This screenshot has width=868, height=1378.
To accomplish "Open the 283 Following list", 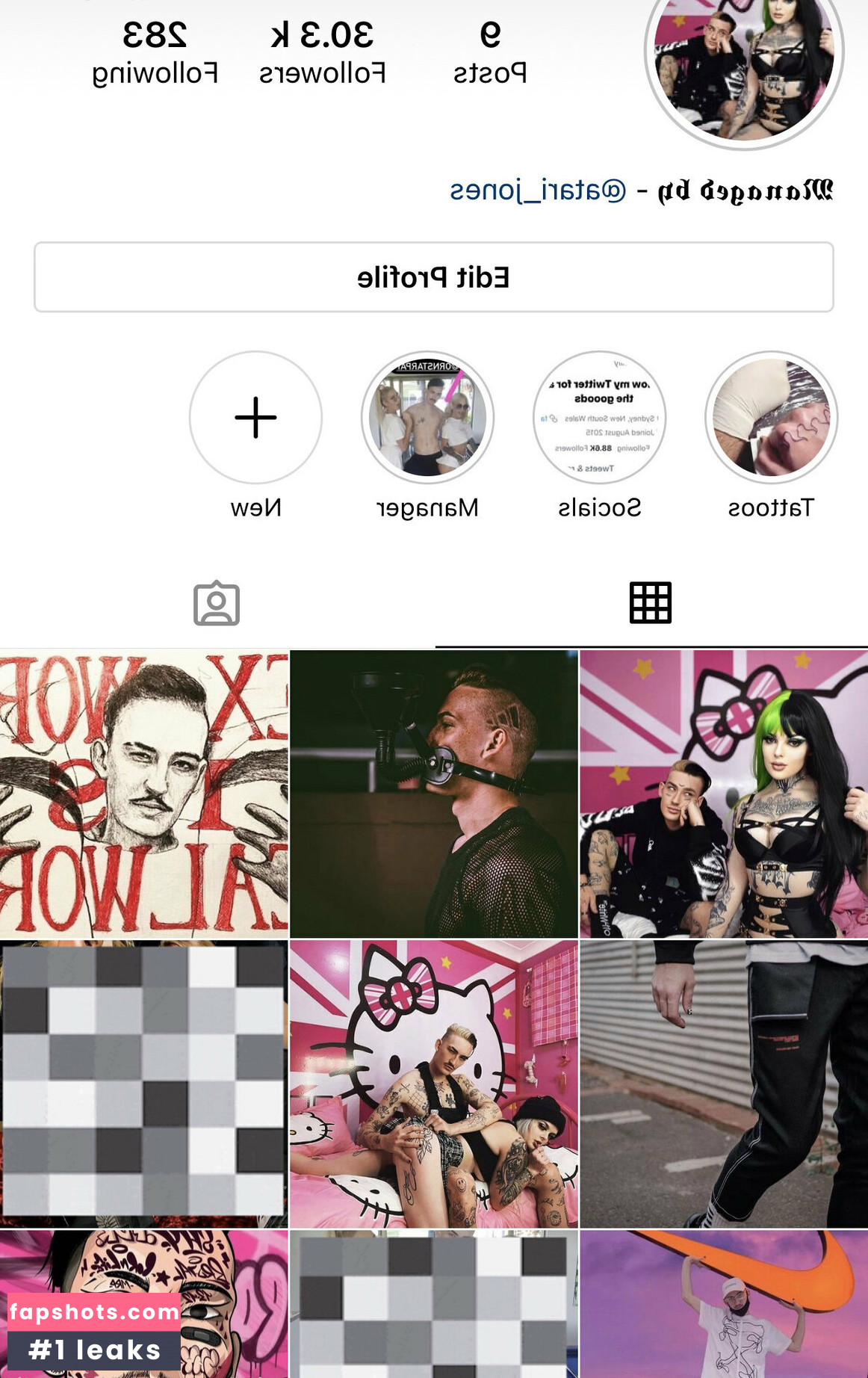I will pyautogui.click(x=155, y=52).
